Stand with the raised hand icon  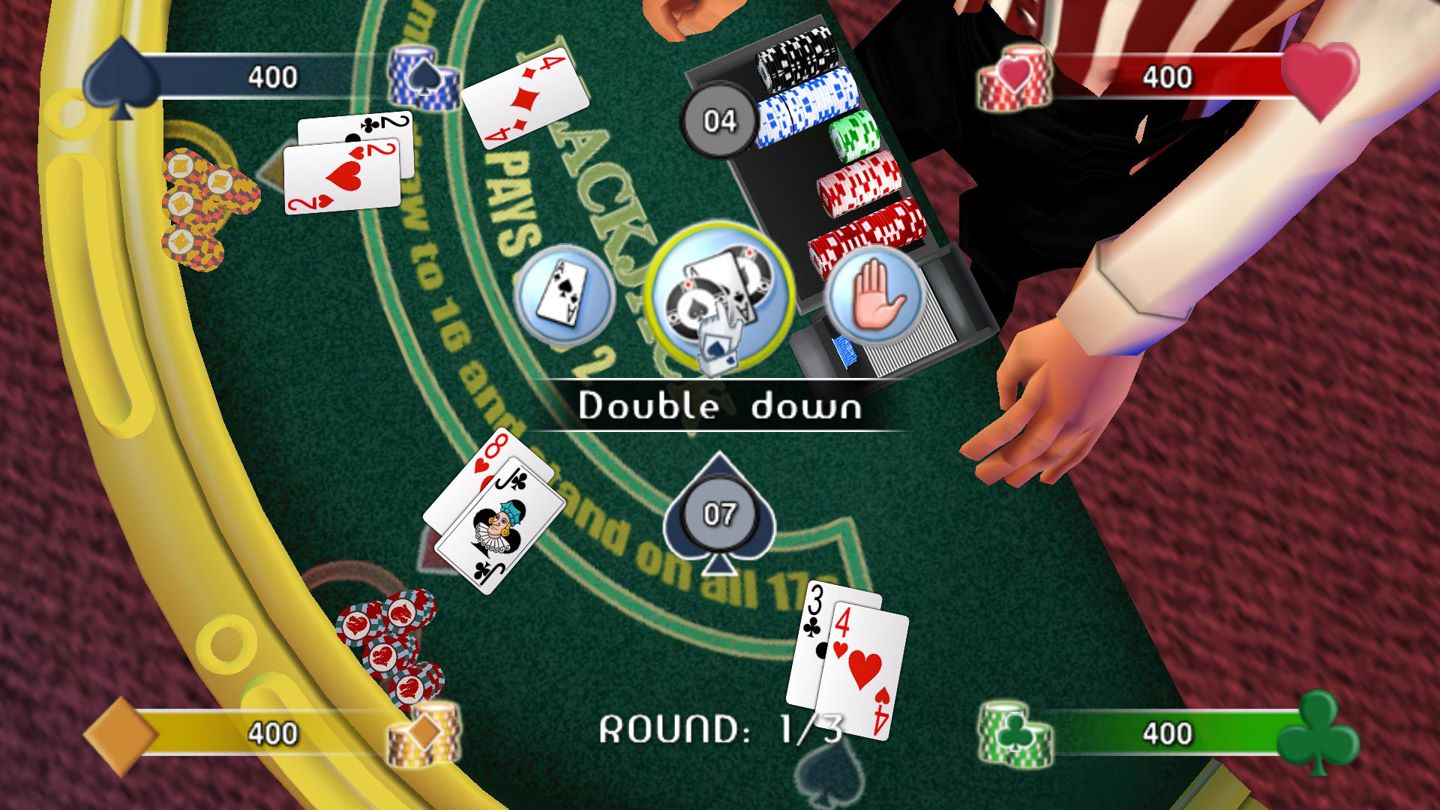(x=874, y=296)
